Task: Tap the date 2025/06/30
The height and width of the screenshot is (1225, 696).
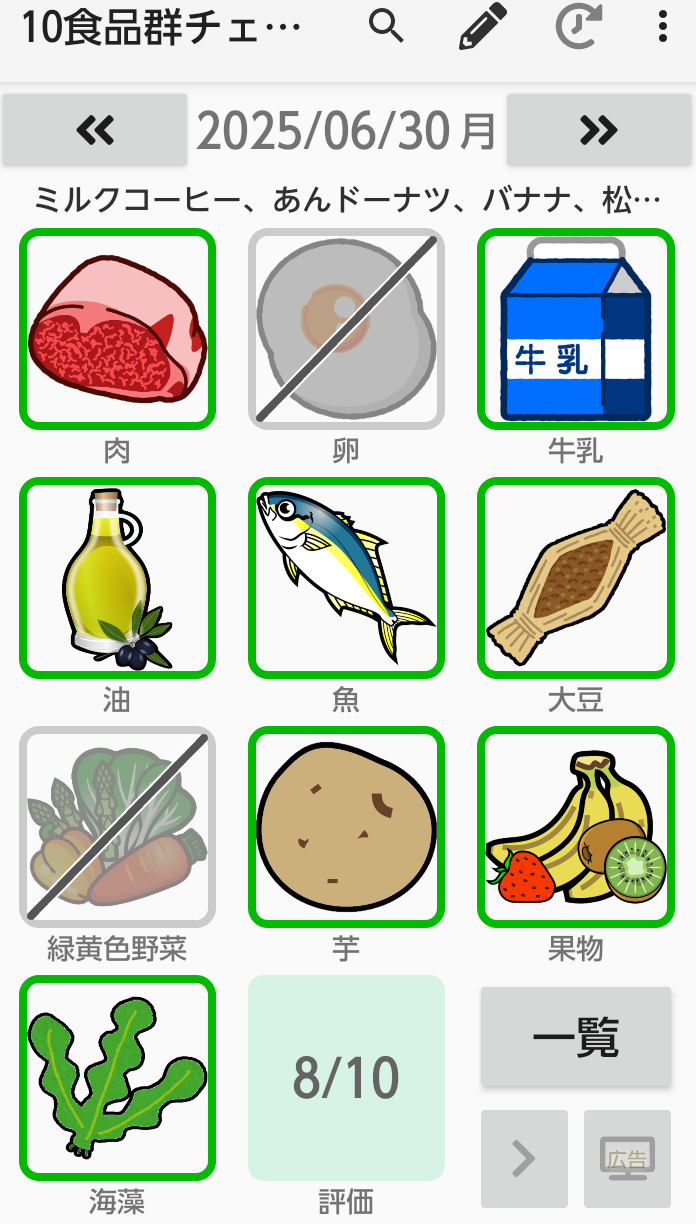Action: tap(347, 130)
